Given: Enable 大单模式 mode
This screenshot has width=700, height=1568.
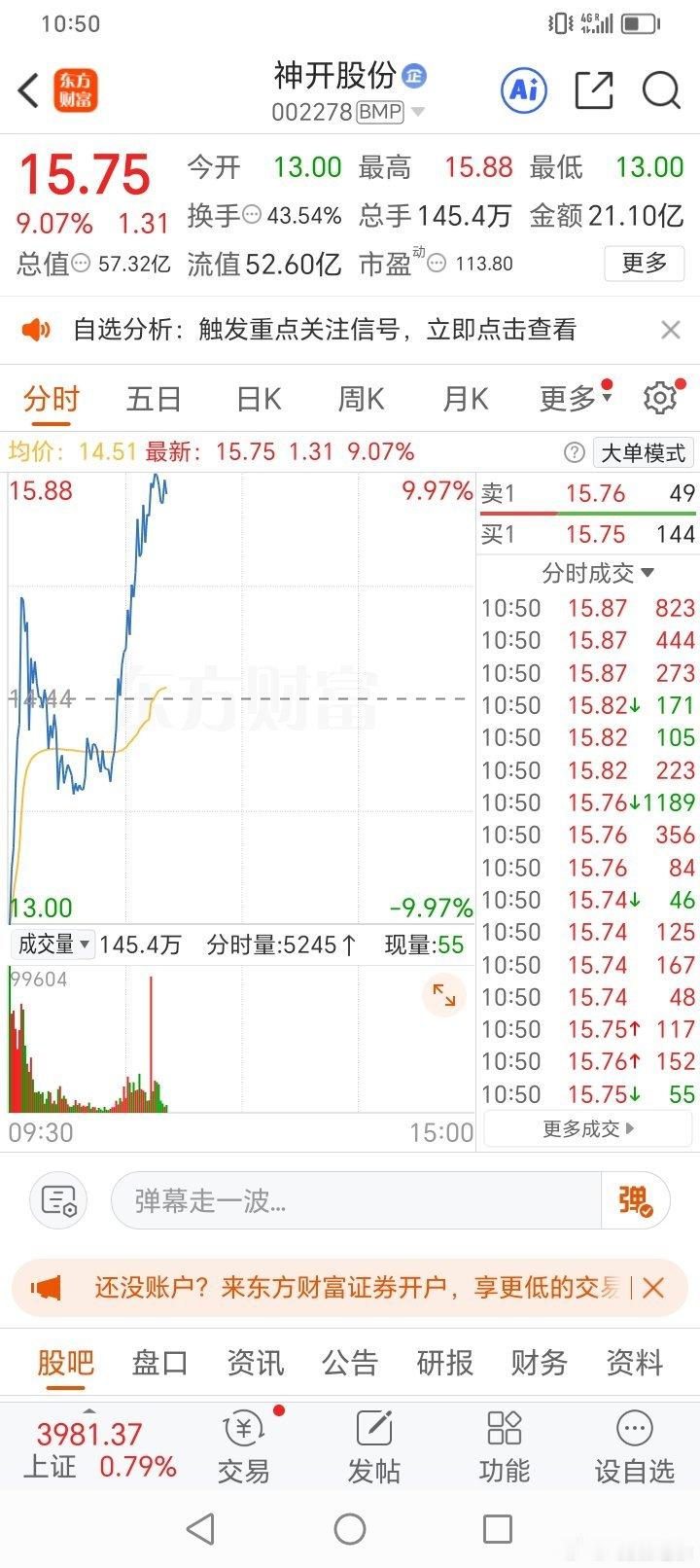Looking at the screenshot, I should (642, 452).
